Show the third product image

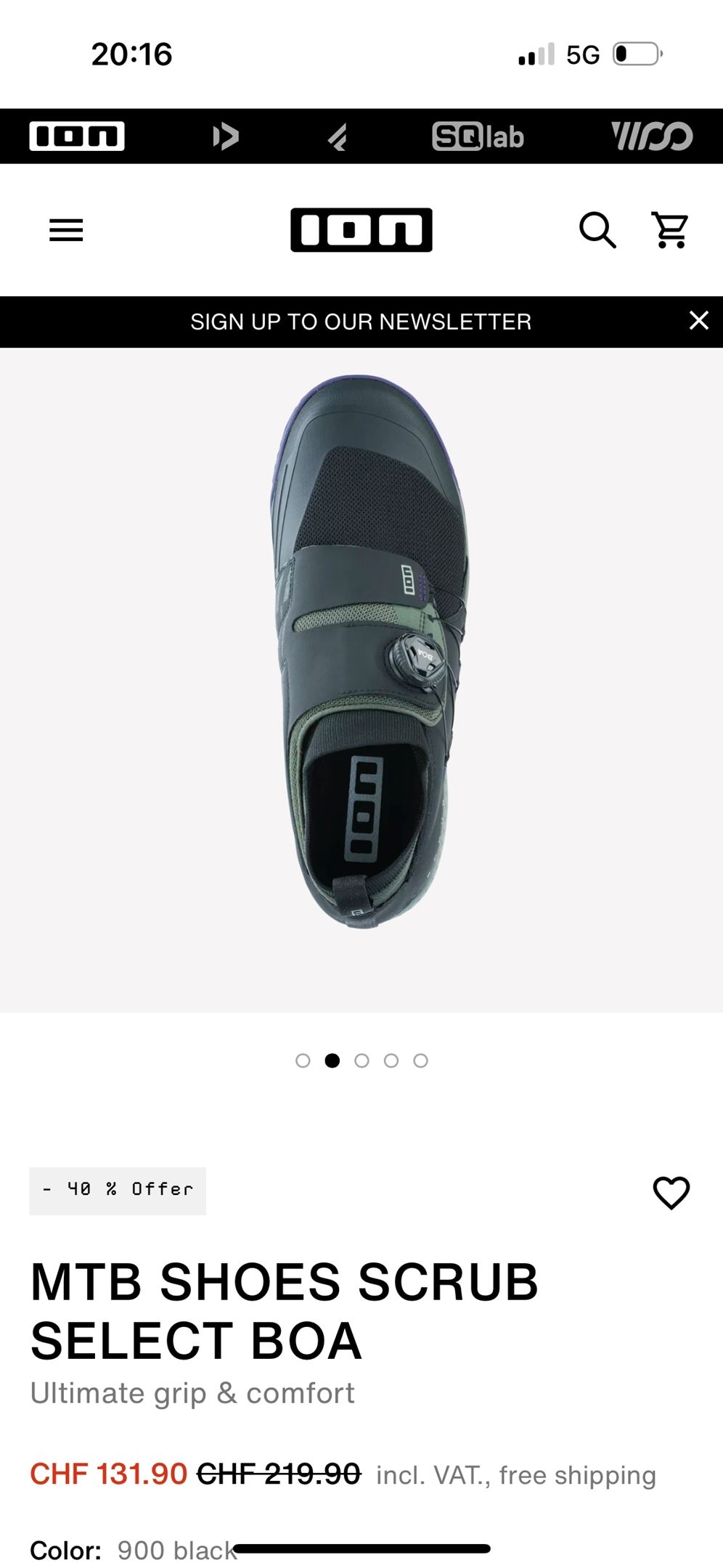[361, 1061]
